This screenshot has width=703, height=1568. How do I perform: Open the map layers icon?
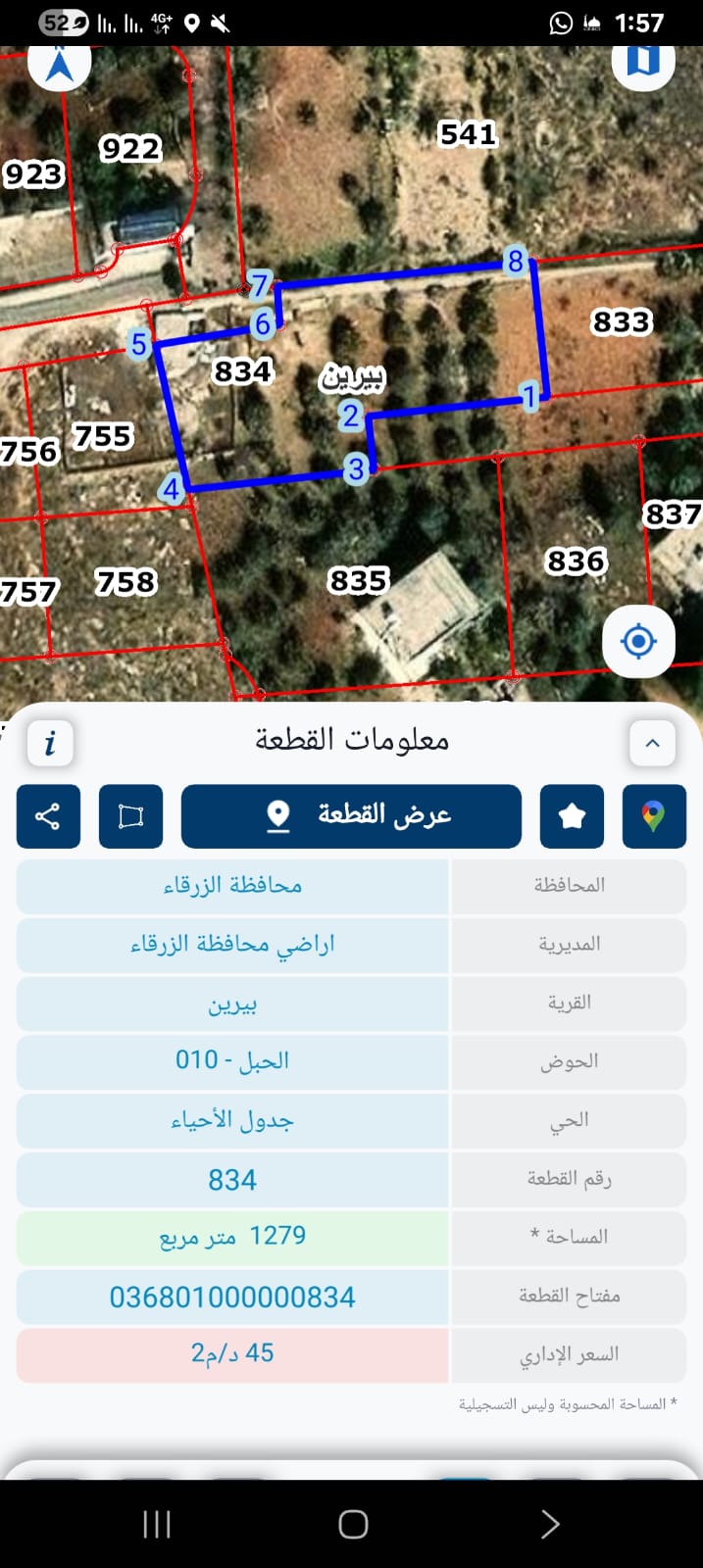coord(642,63)
